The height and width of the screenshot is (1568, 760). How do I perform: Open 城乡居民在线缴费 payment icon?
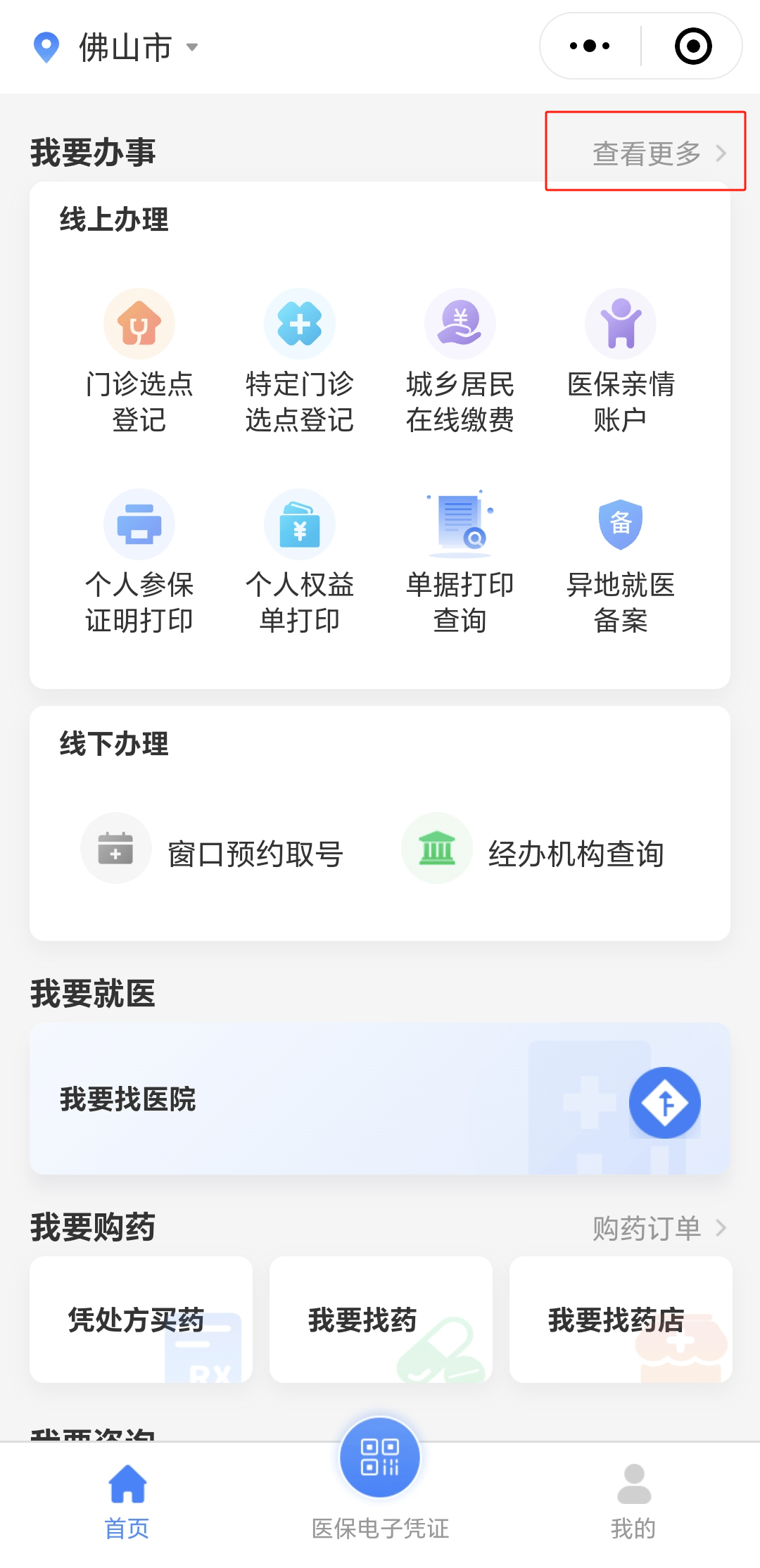460,323
